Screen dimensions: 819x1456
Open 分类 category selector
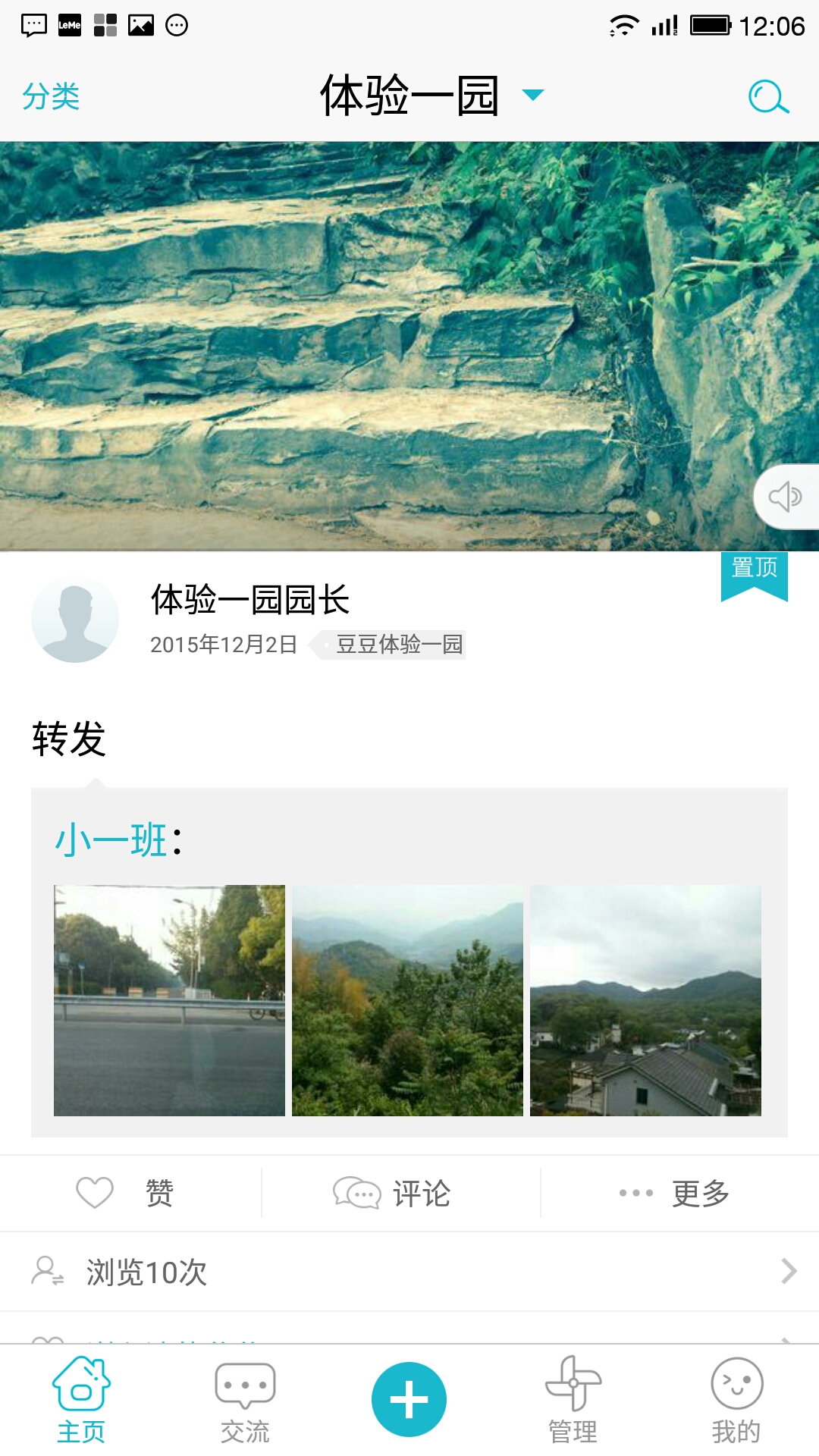tap(52, 96)
